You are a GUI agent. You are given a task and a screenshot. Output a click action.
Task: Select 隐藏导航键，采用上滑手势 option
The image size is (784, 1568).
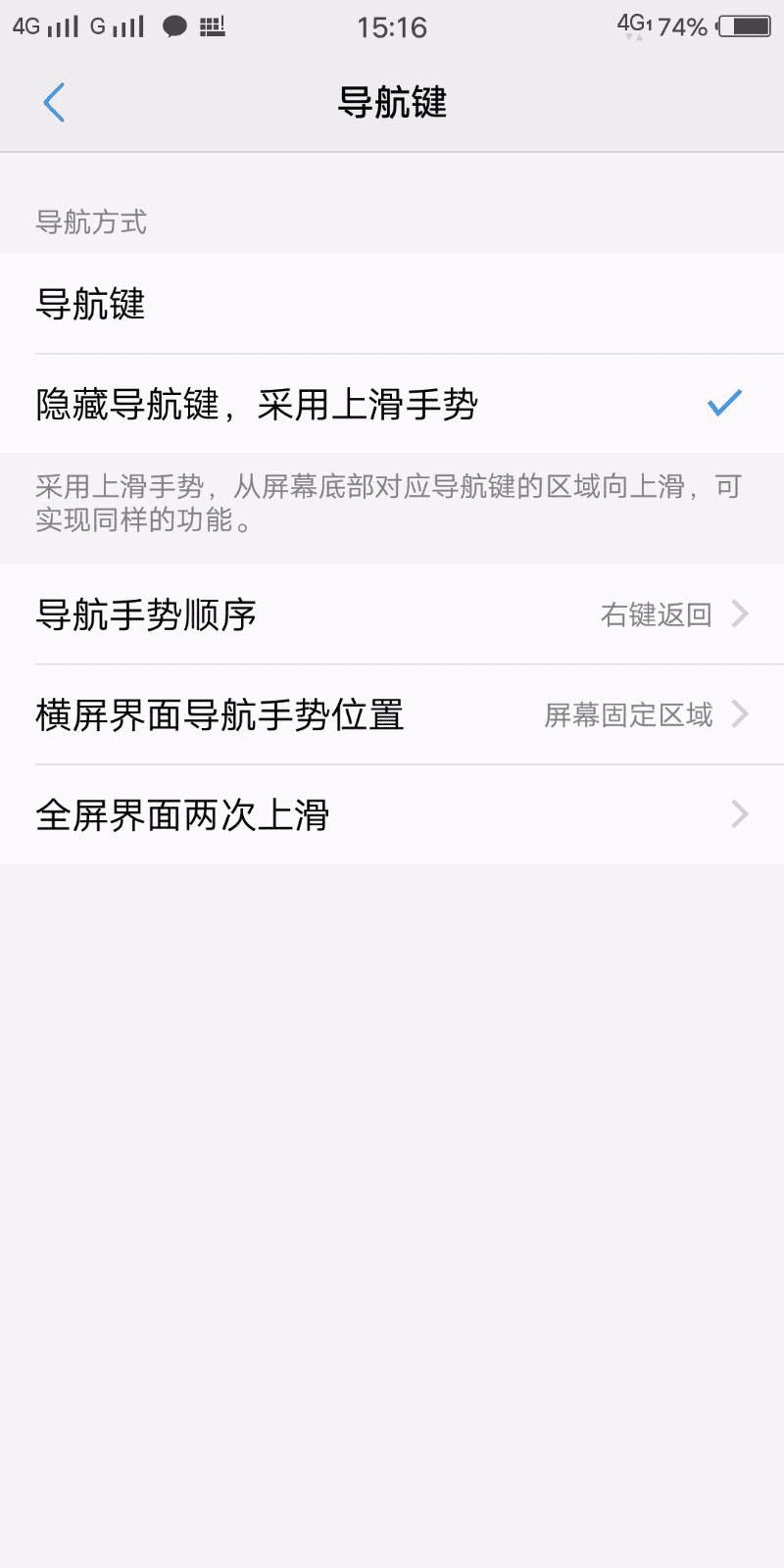[392, 404]
